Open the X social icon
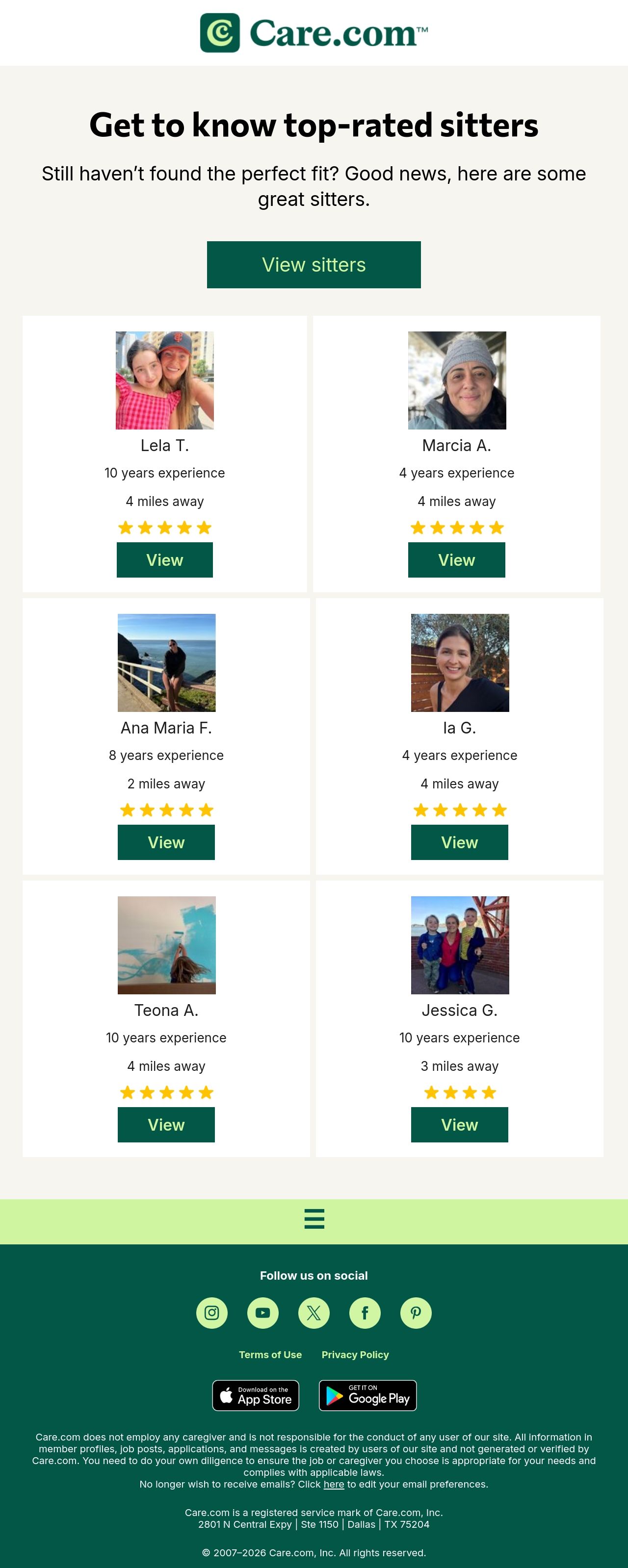 pyautogui.click(x=314, y=1313)
